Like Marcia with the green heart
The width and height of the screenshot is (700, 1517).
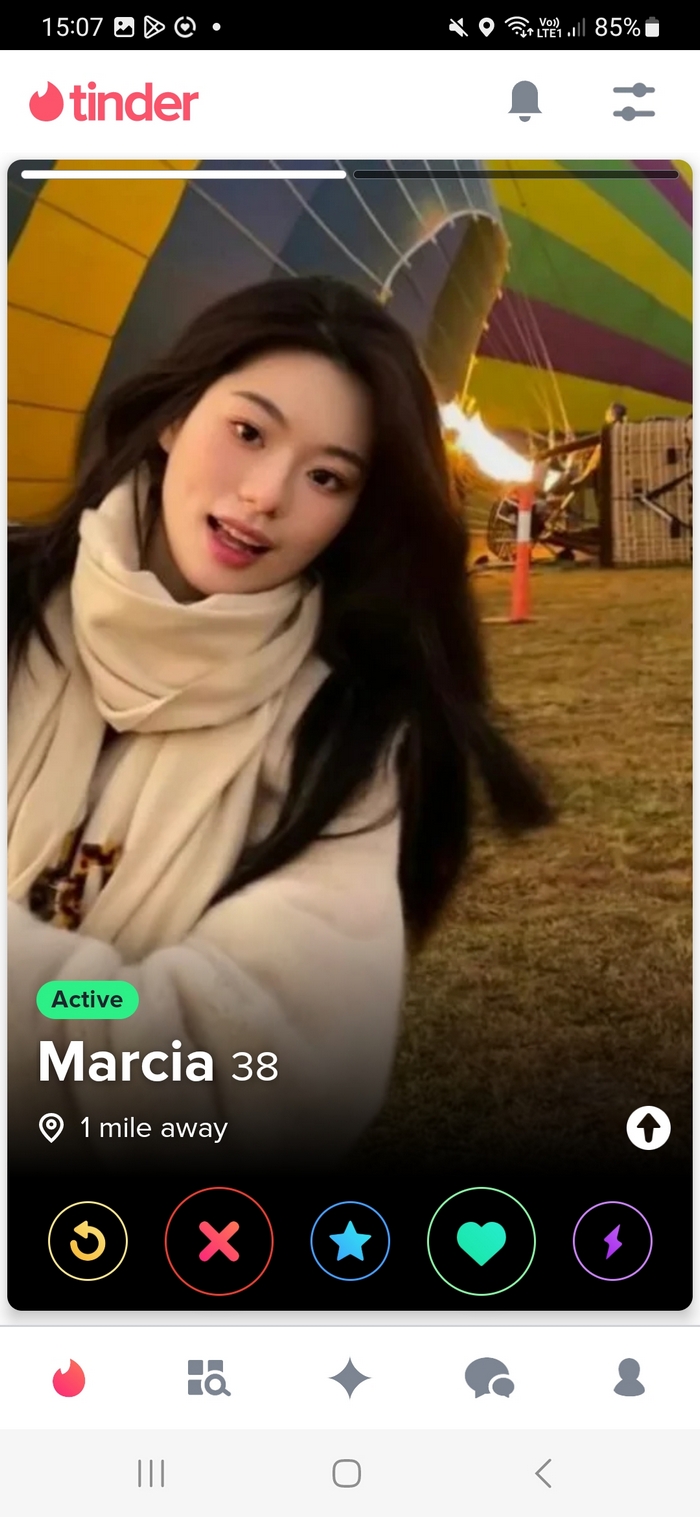[x=481, y=1241]
